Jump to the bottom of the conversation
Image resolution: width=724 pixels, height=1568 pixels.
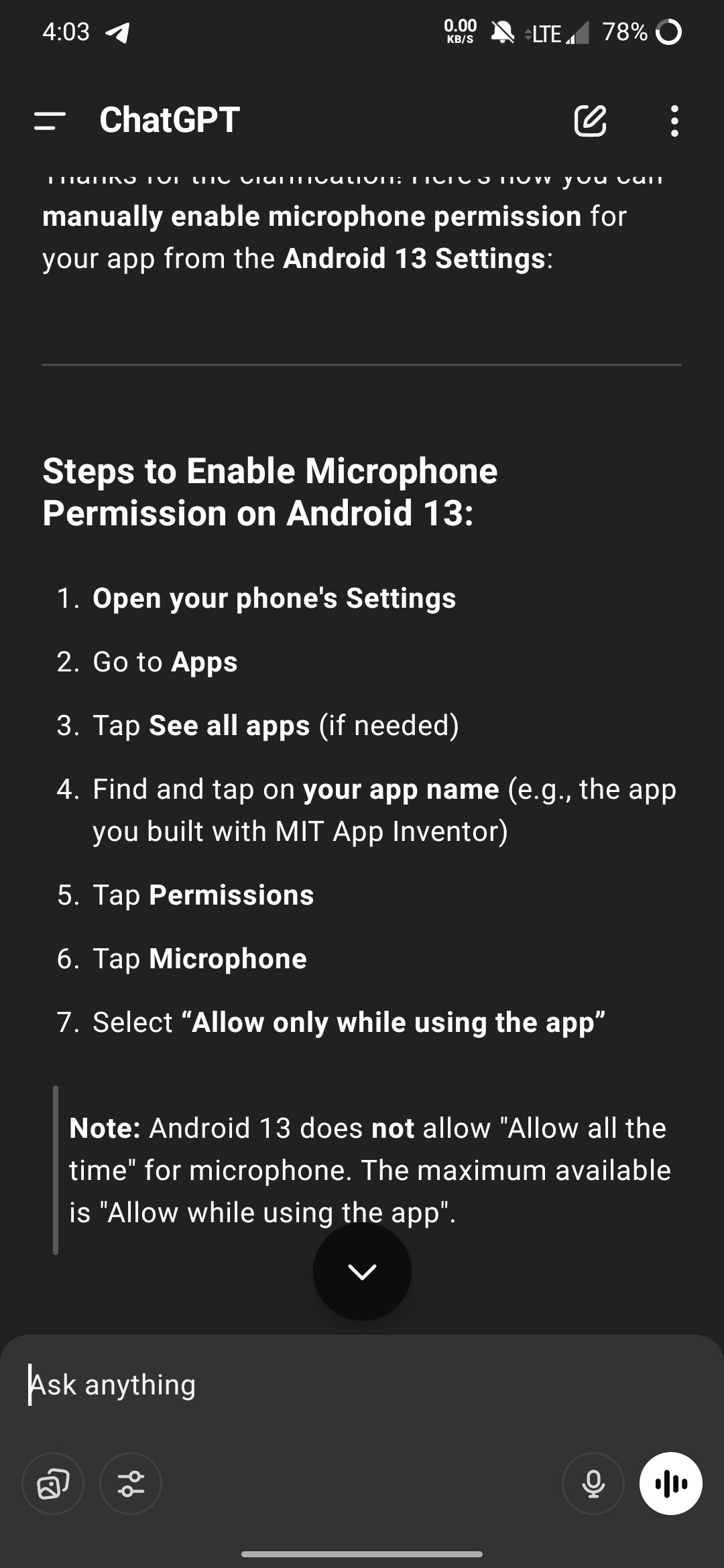click(362, 1271)
